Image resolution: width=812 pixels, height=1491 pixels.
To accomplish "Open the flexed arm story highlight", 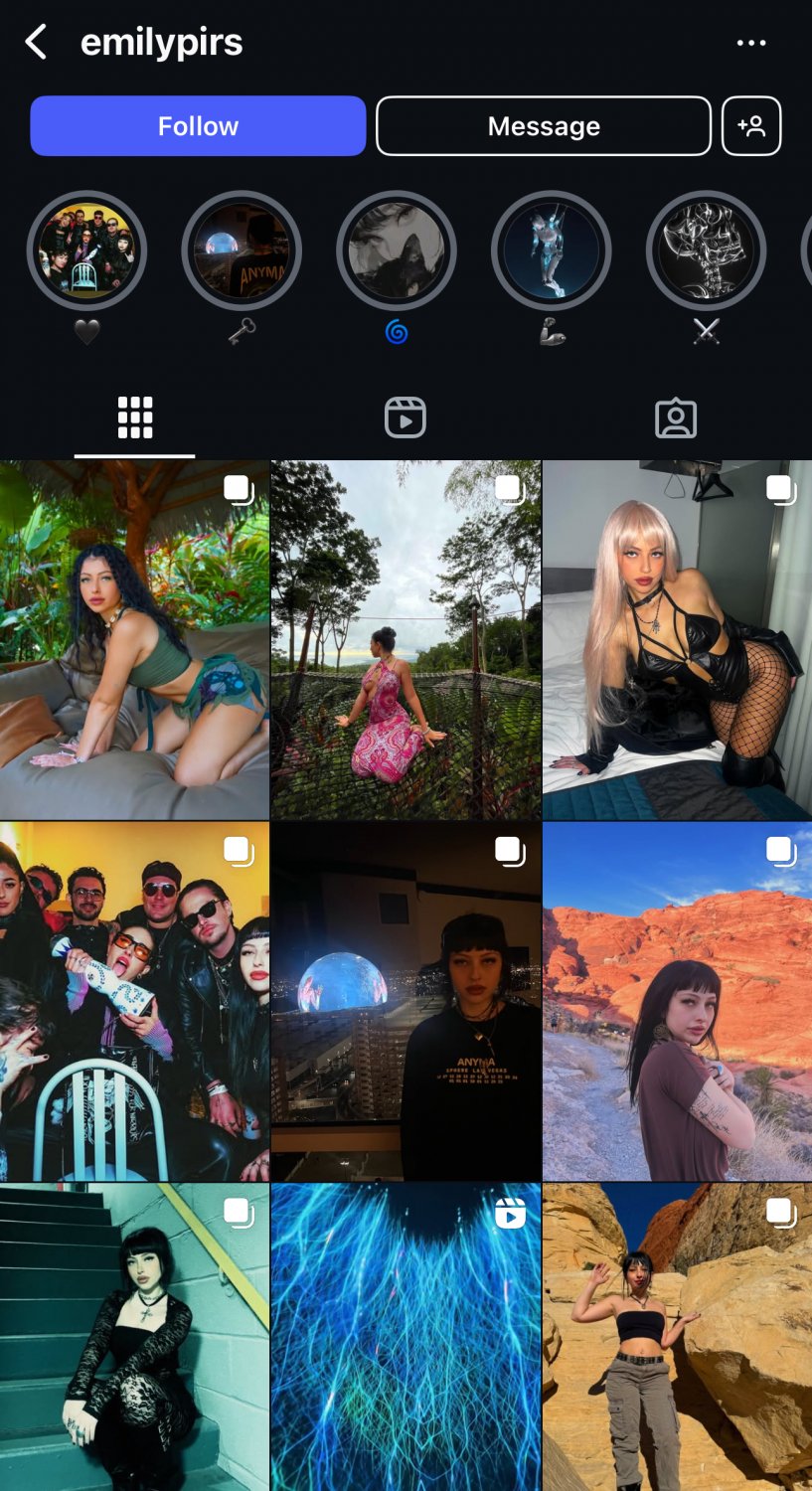I will pyautogui.click(x=552, y=250).
